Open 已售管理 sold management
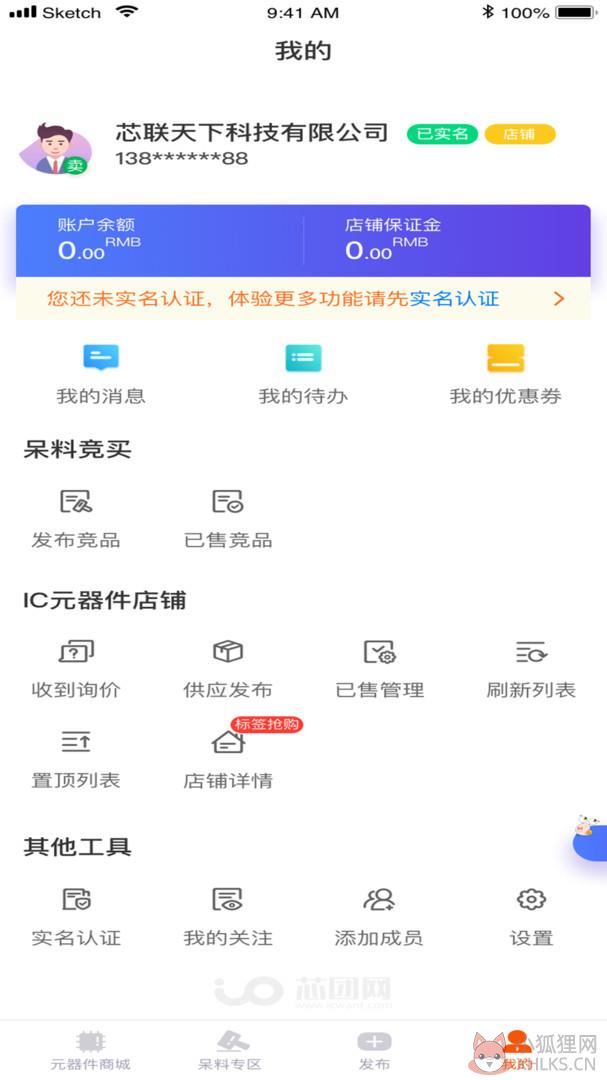The image size is (607, 1080). click(380, 669)
